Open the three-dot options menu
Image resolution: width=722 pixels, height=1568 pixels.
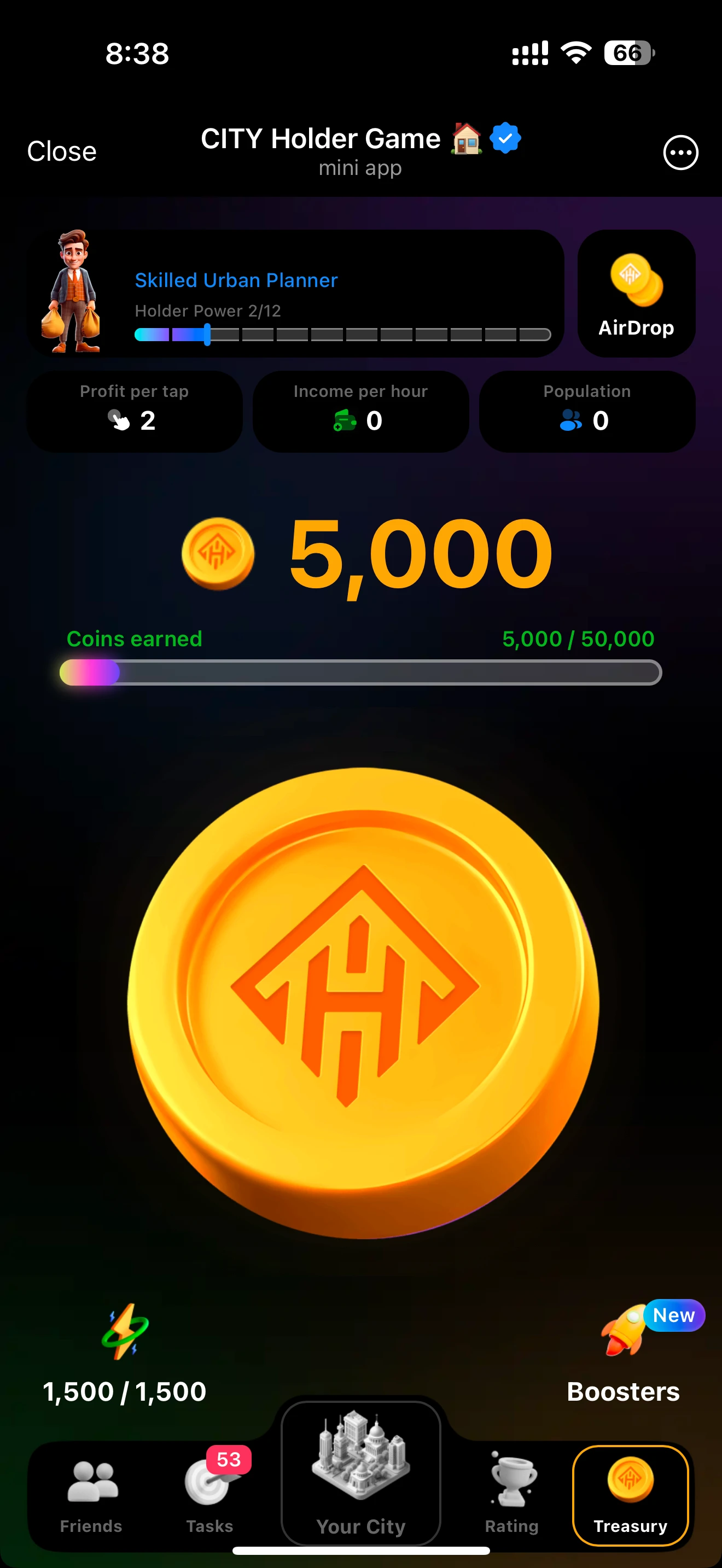click(680, 152)
